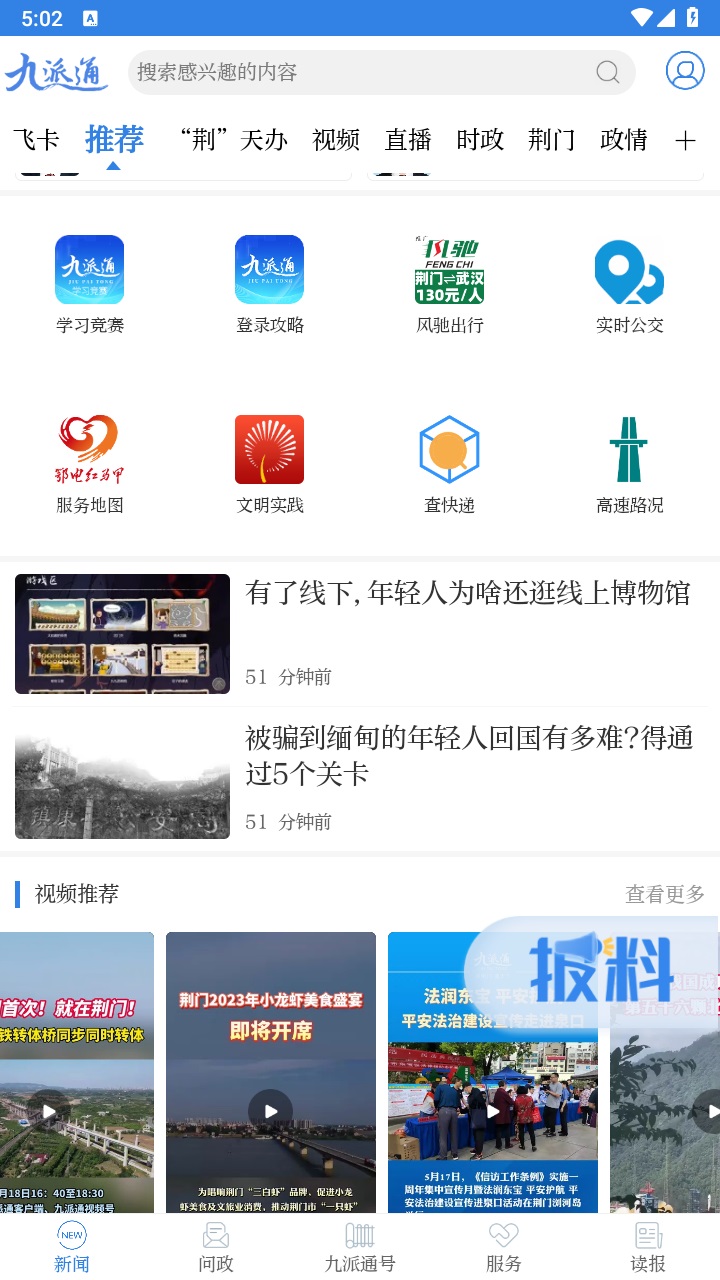
Task: Open the 登录攻略 service icon
Action: coord(269,270)
